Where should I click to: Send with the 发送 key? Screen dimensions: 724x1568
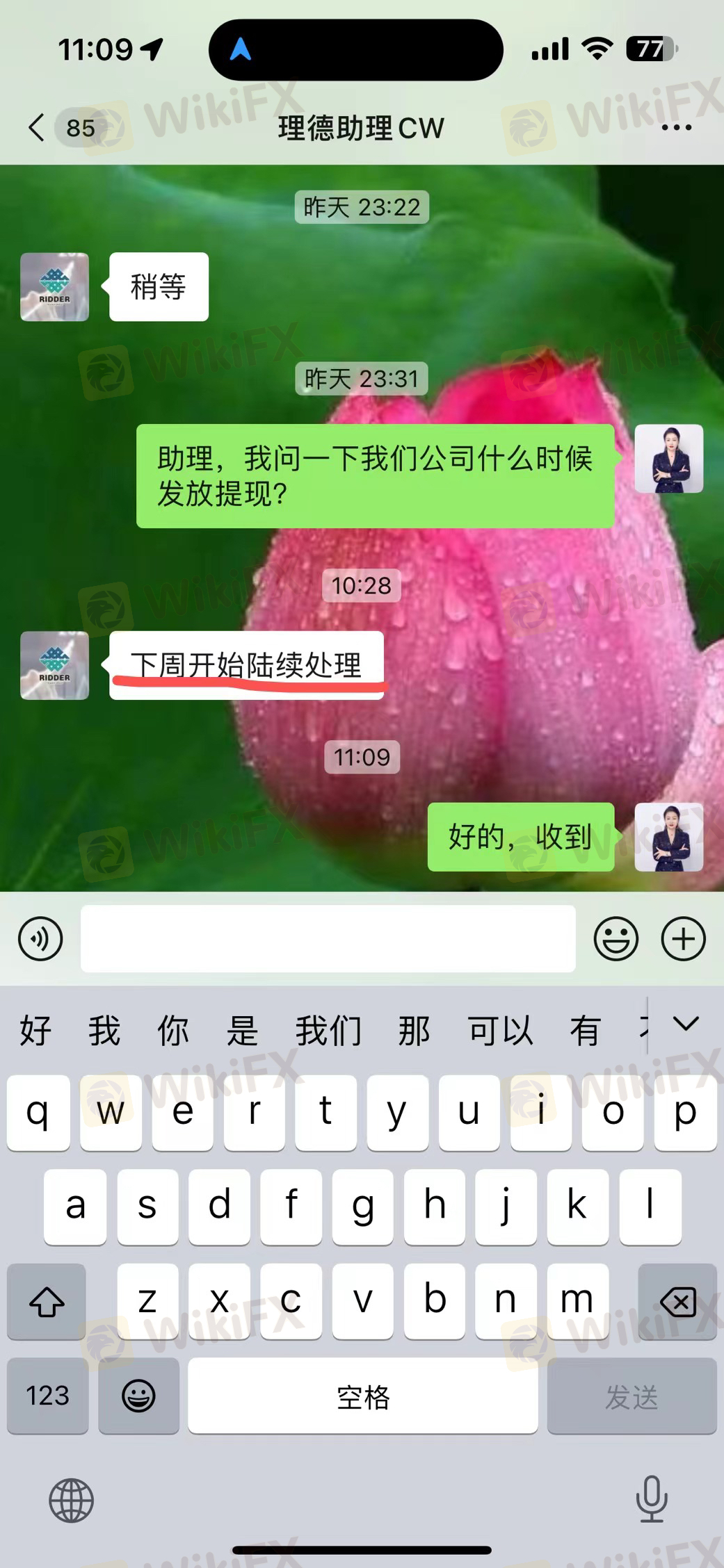[x=632, y=1396]
